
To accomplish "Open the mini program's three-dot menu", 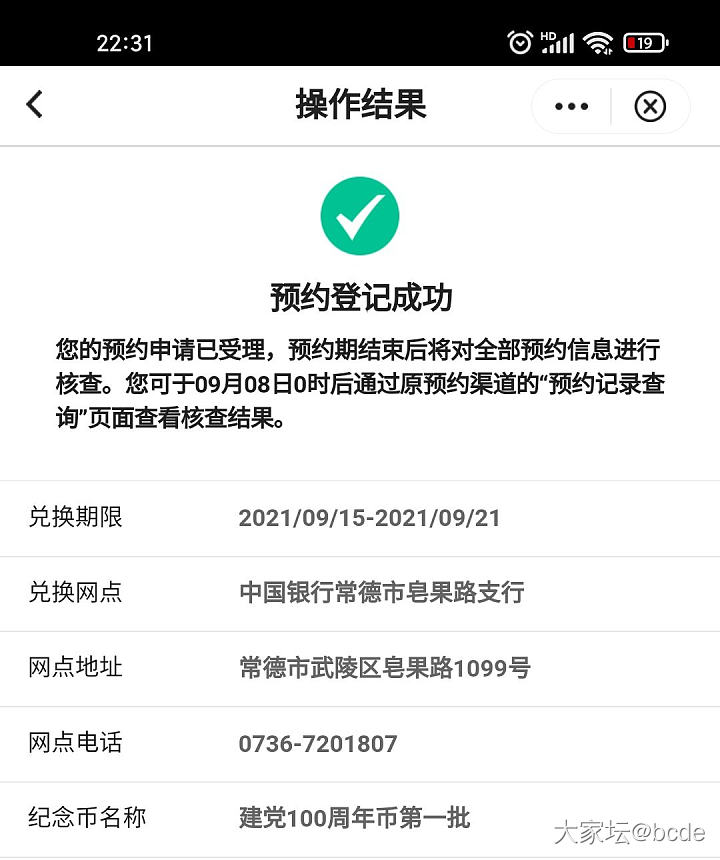I will coord(571,106).
